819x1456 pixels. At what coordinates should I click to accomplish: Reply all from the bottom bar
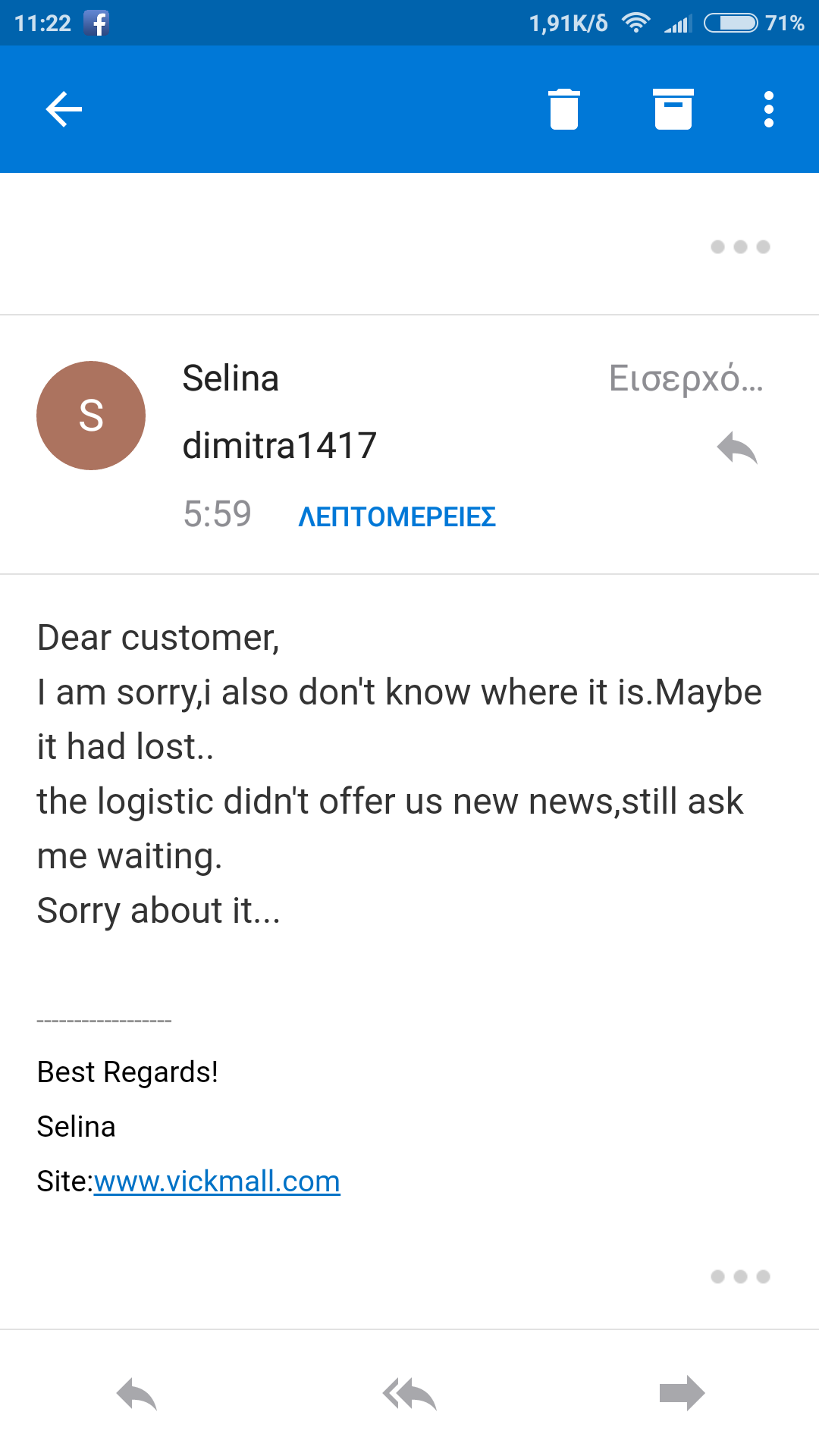pos(409,1394)
